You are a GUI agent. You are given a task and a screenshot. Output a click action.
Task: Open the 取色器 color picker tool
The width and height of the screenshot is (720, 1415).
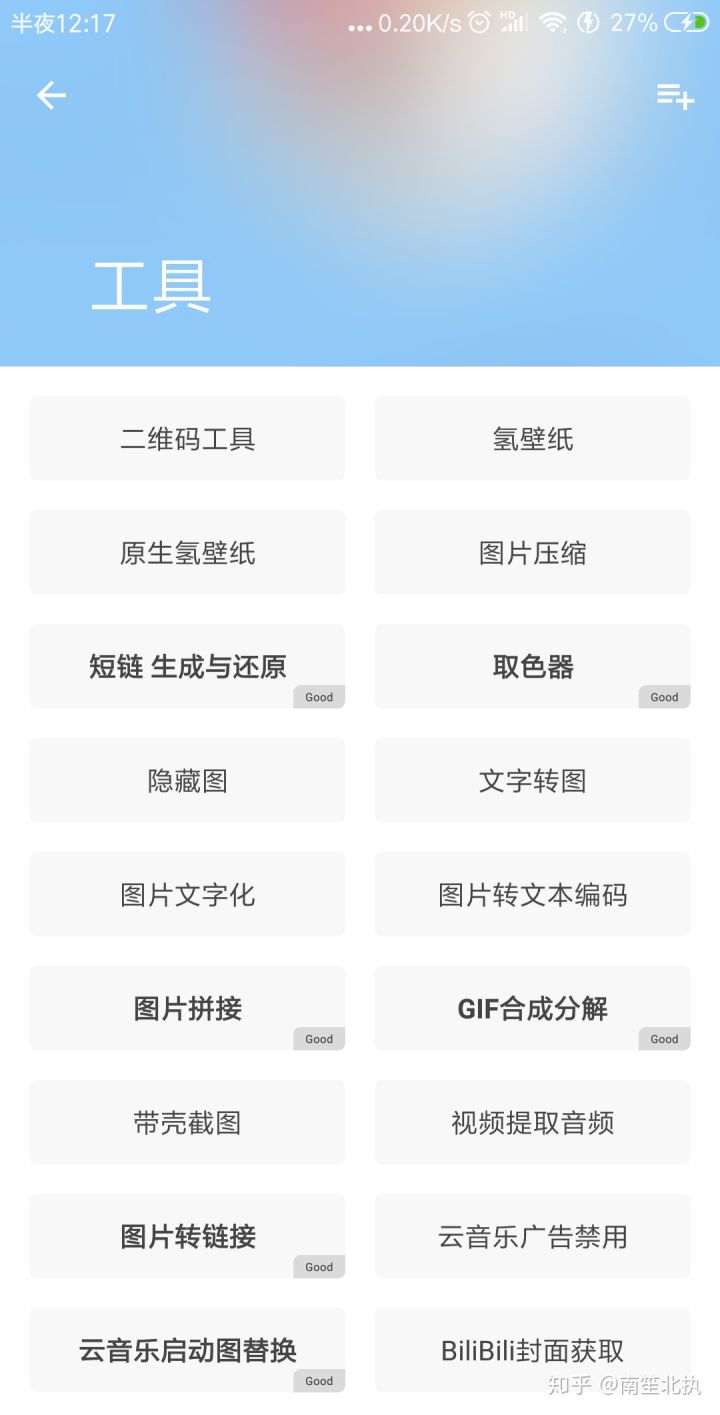coord(532,666)
